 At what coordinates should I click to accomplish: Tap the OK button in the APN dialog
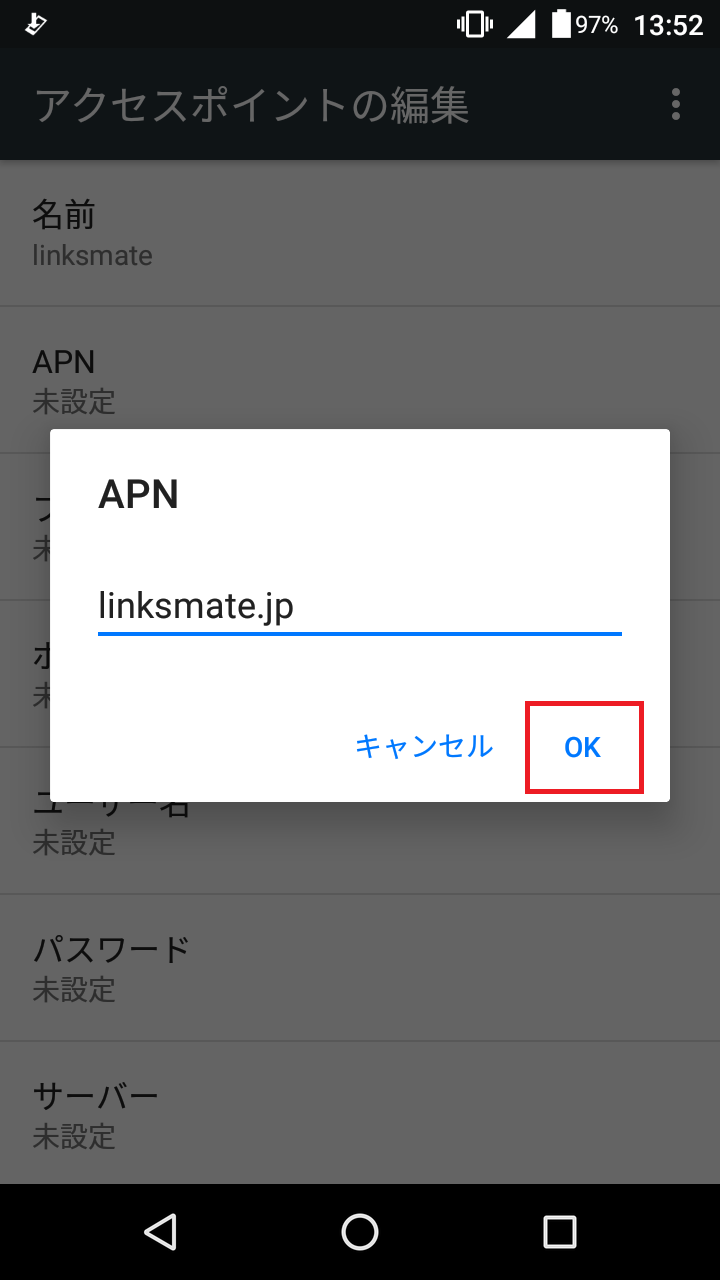tap(584, 746)
